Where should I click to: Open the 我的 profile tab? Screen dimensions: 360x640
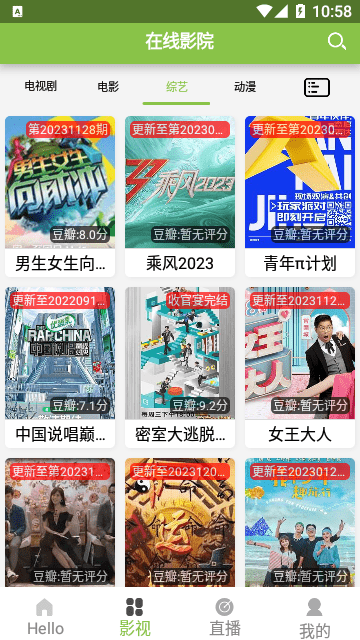tap(315, 618)
